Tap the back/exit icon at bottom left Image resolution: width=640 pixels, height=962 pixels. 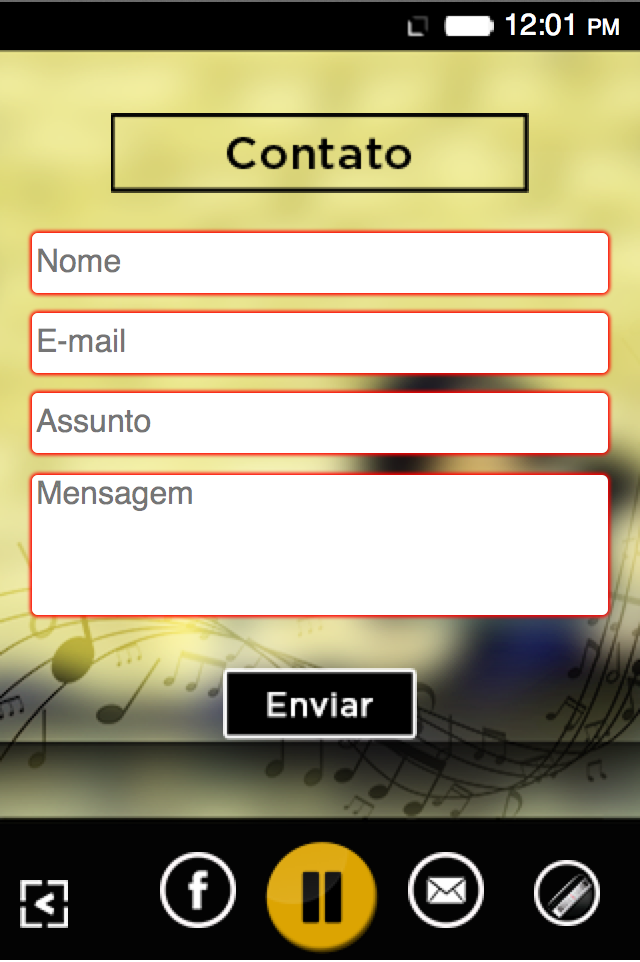point(44,904)
